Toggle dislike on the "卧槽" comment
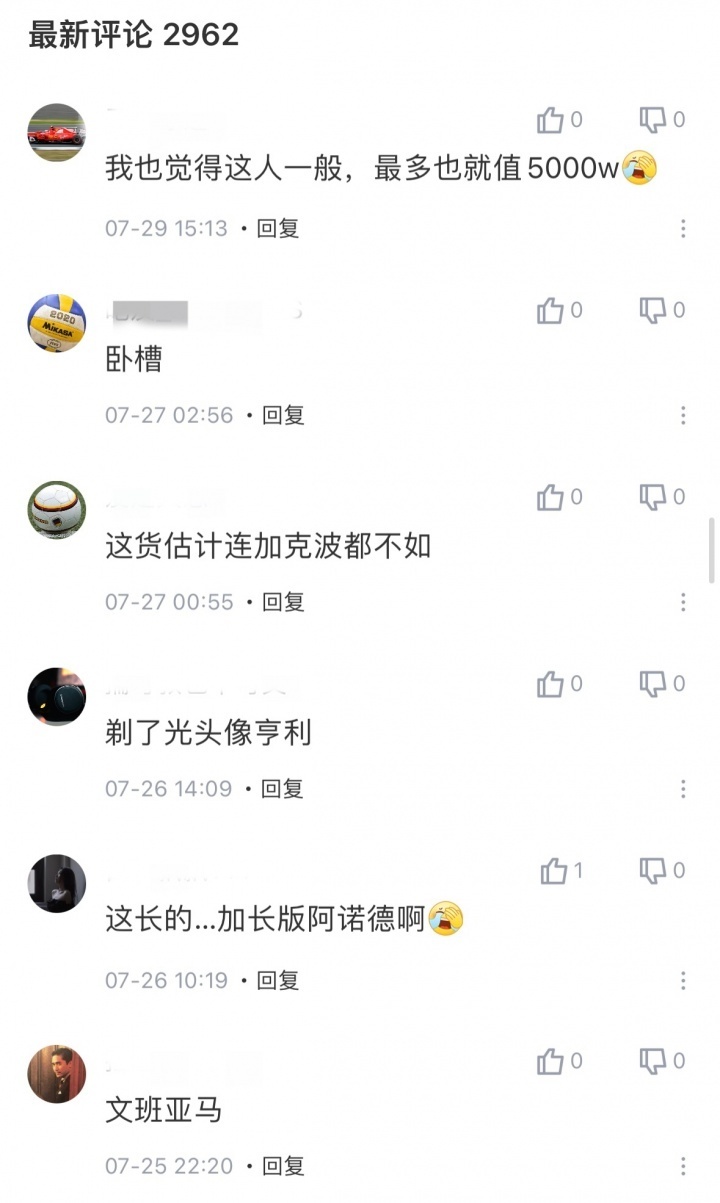720x1203 pixels. coord(651,311)
